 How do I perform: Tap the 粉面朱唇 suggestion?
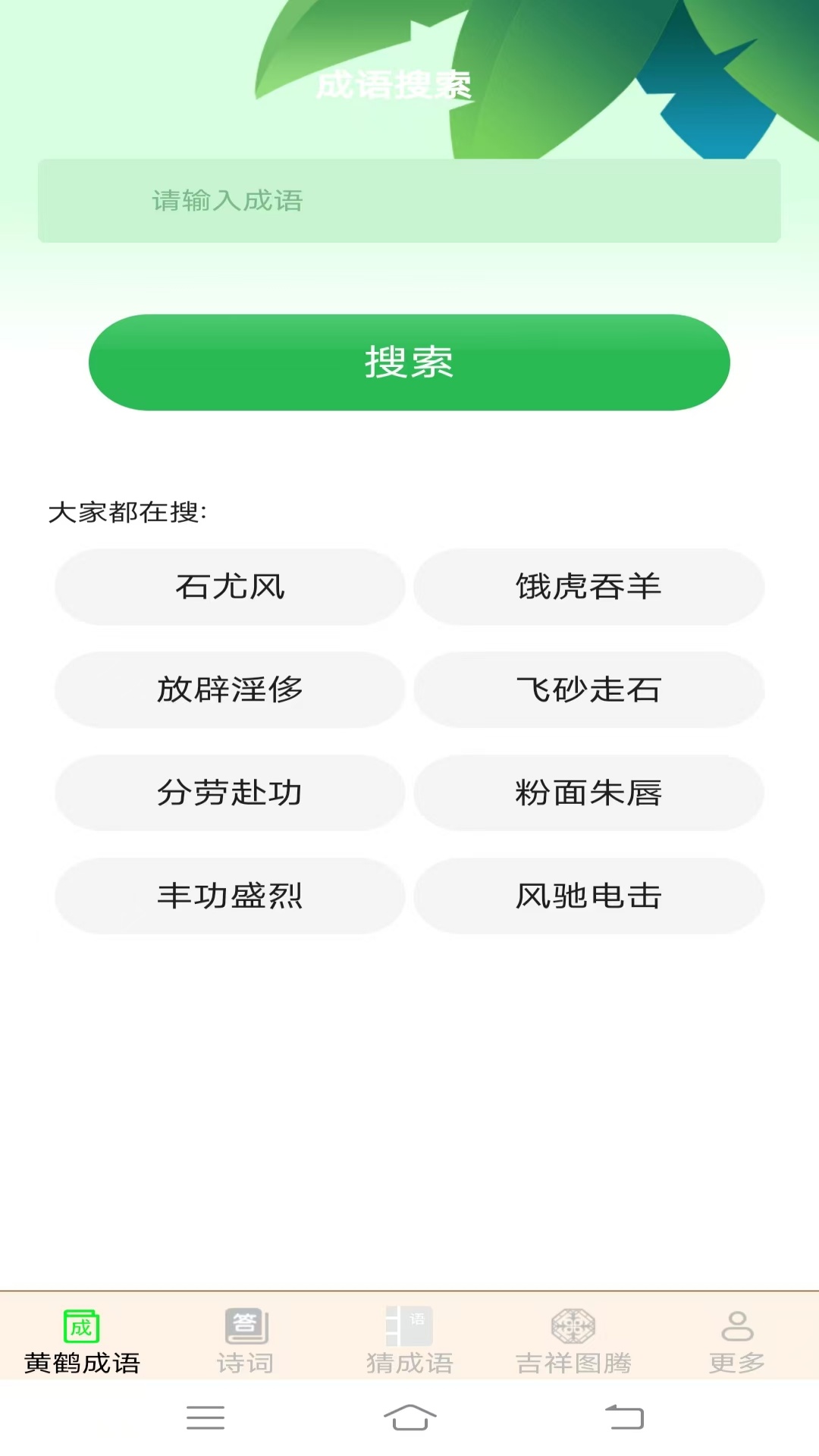[588, 793]
